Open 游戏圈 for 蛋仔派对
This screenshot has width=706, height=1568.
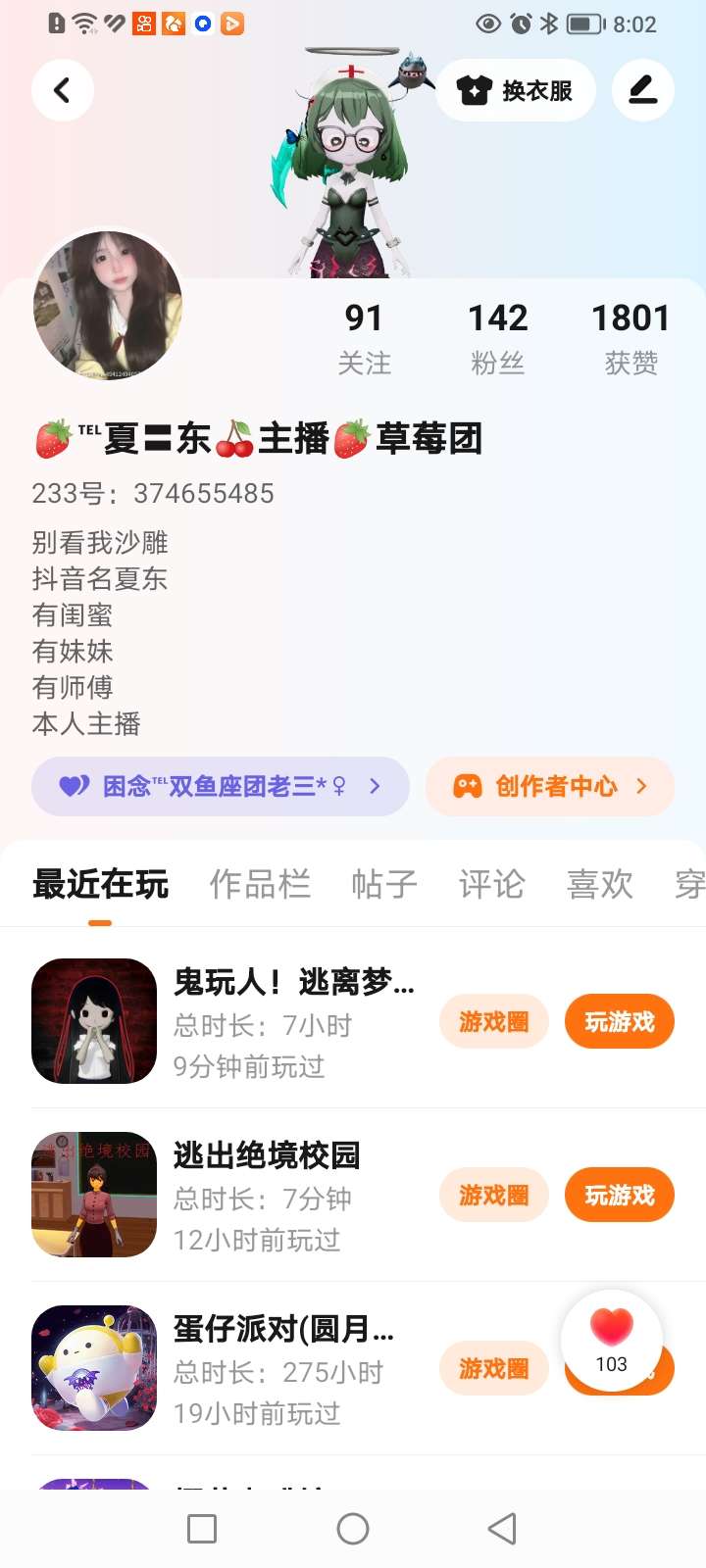[x=494, y=1368]
